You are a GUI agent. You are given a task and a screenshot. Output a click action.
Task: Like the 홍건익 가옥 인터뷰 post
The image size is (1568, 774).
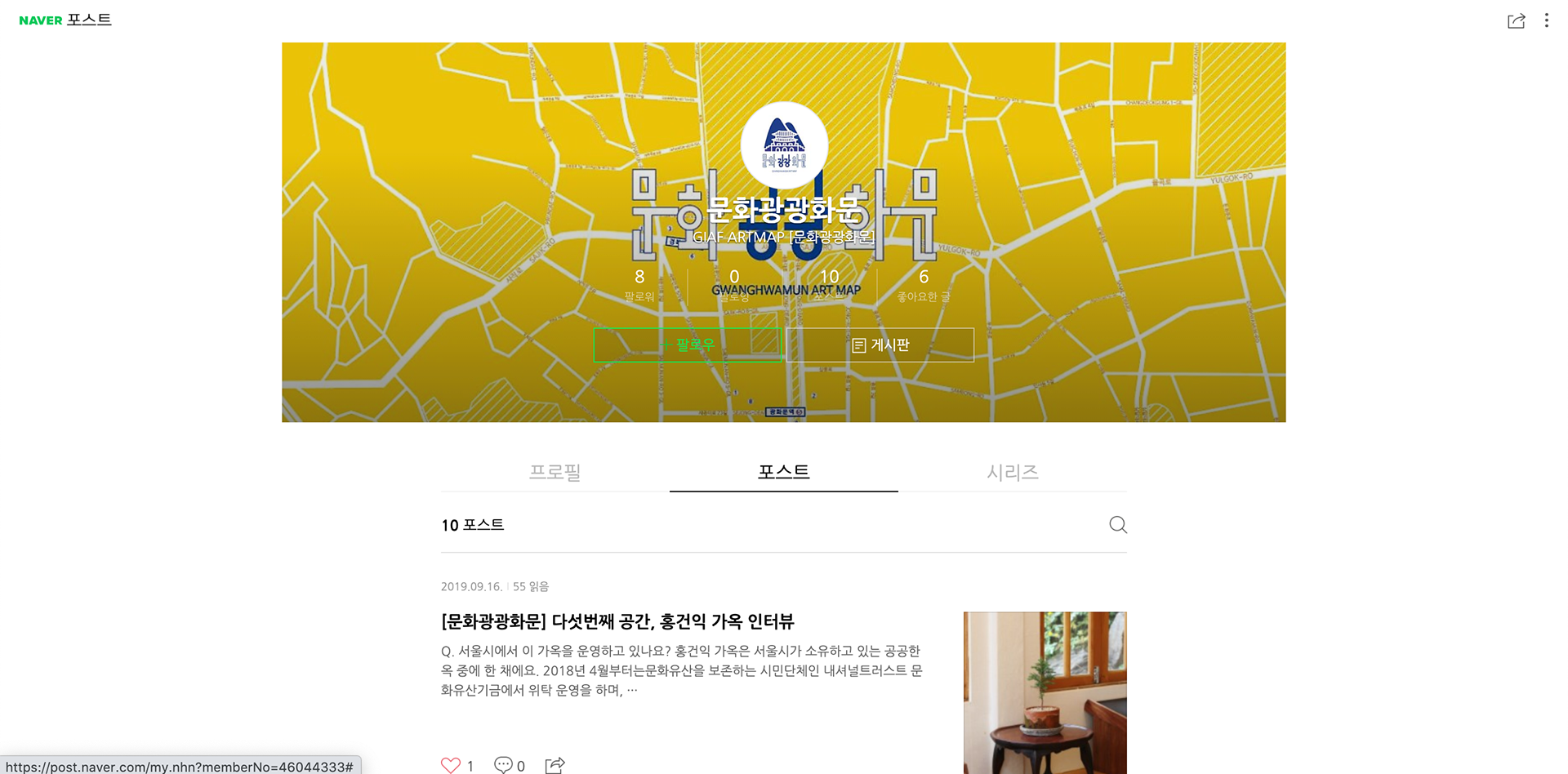pos(451,765)
